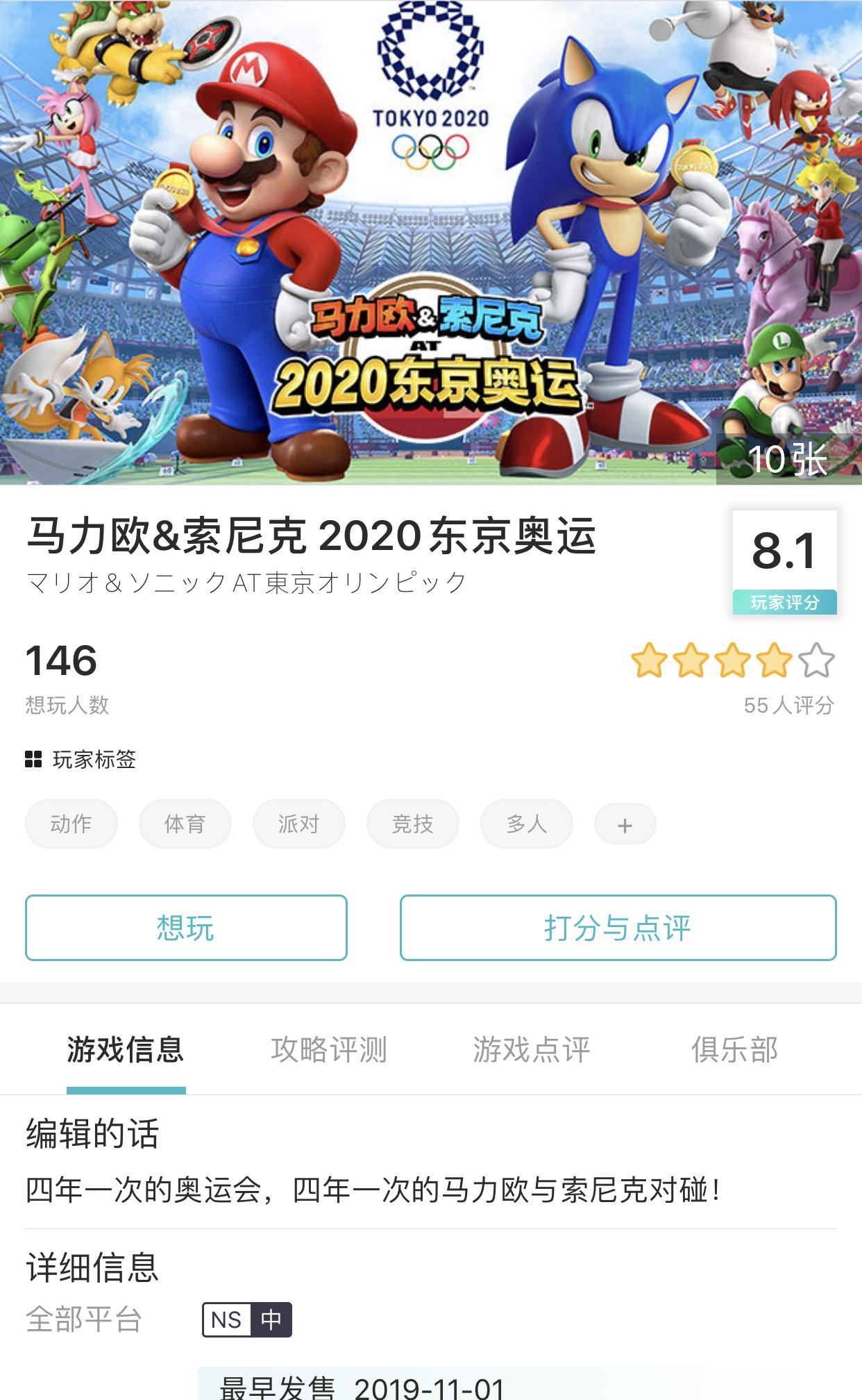Open 打分与点评 to rate the game
This screenshot has height=1400, width=862.
pos(618,928)
